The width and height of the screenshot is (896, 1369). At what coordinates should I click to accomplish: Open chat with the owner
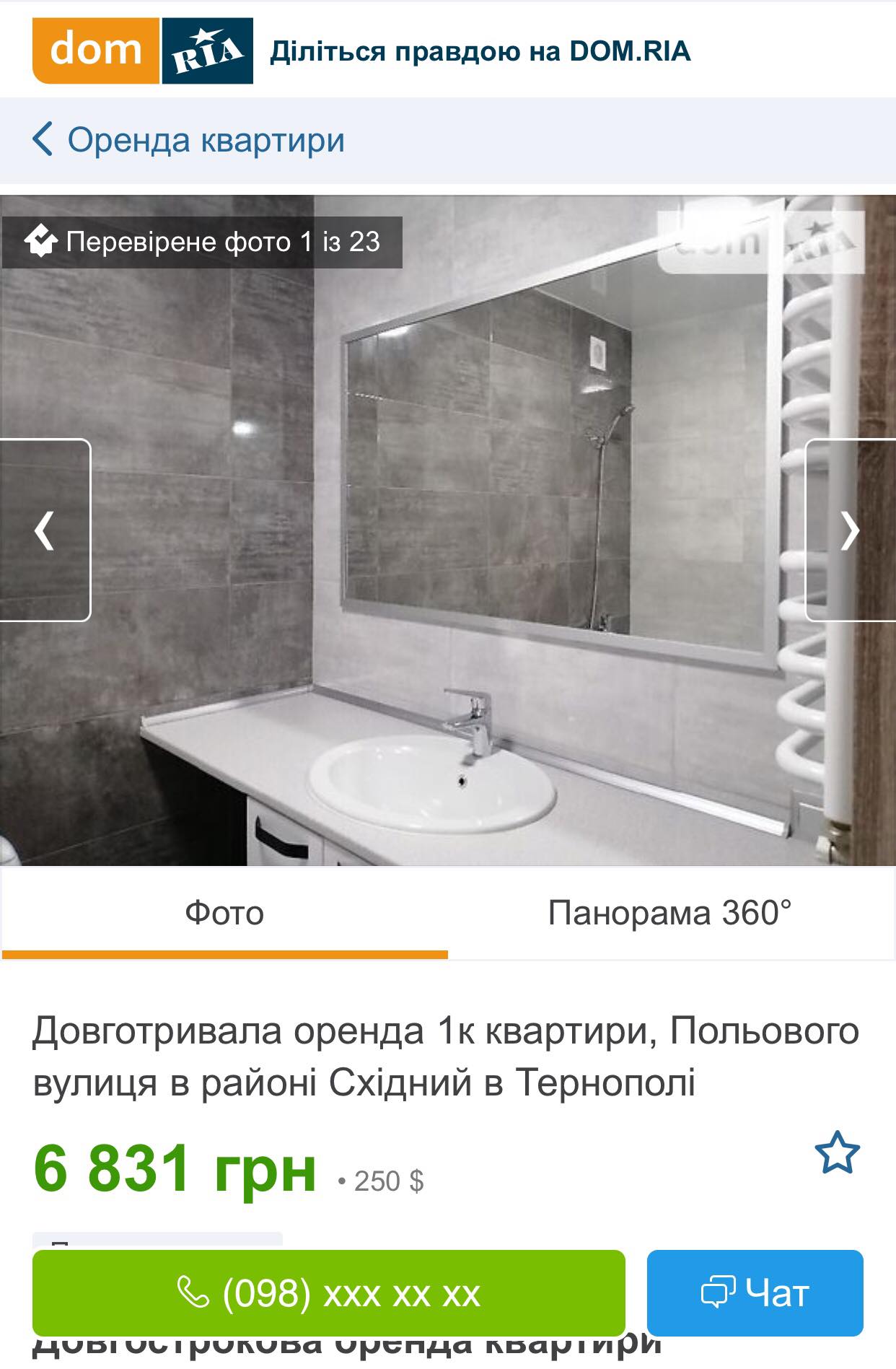pos(755,1293)
